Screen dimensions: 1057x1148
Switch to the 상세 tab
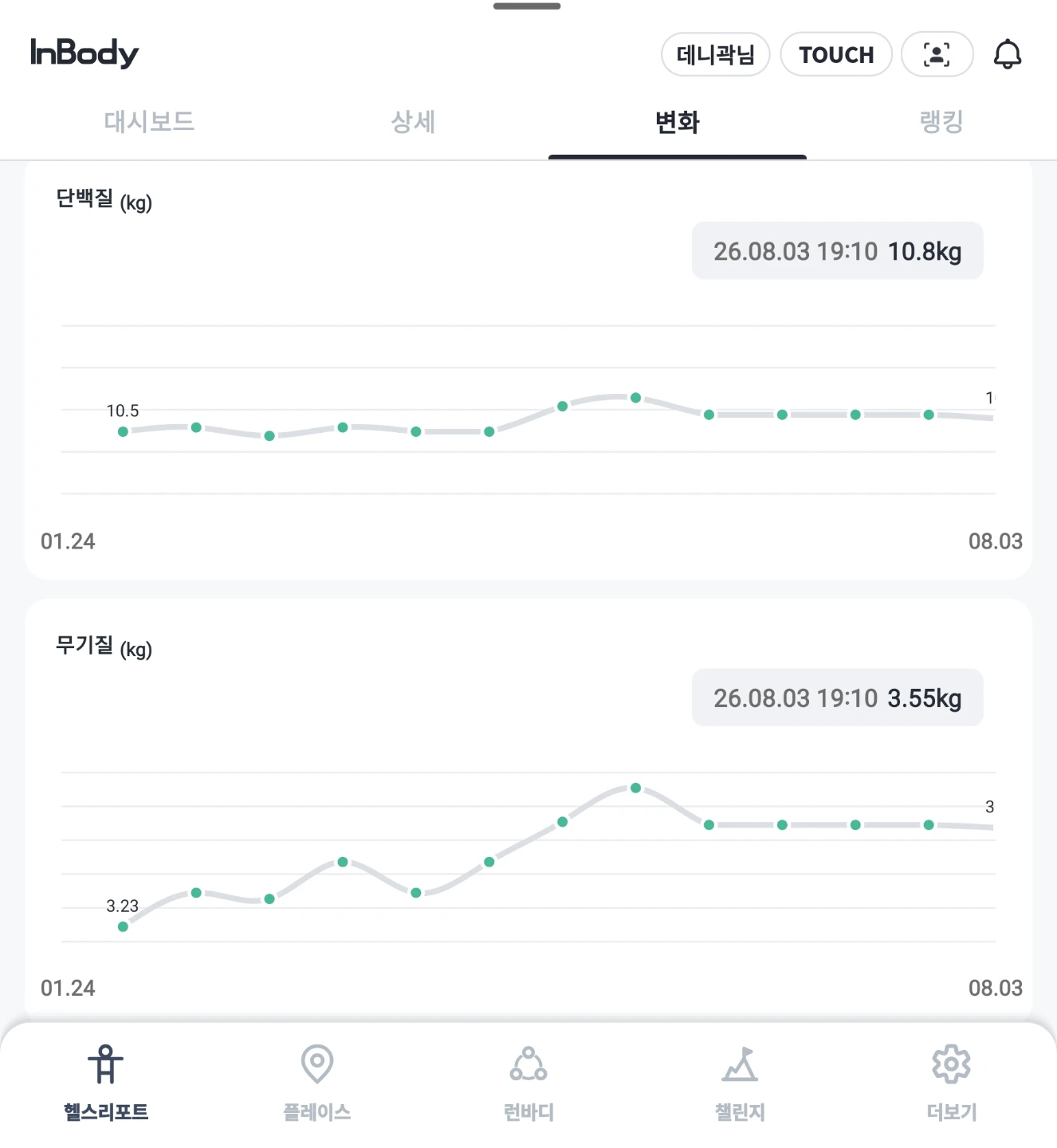pos(413,122)
